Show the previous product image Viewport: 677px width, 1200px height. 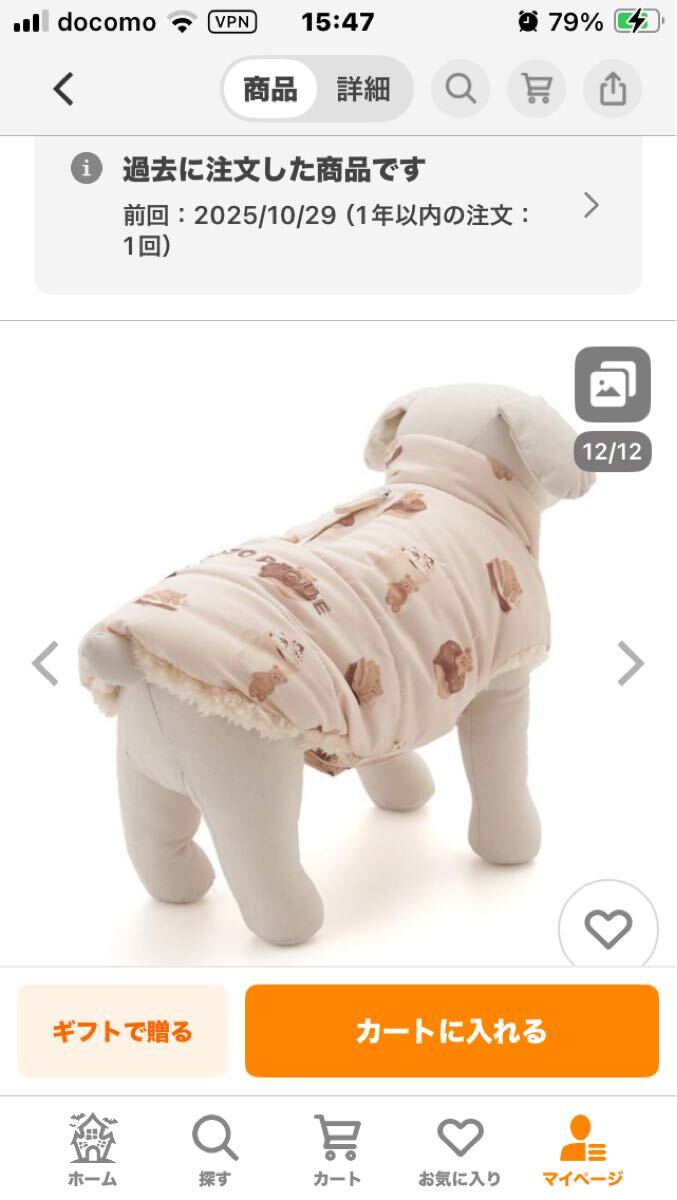click(x=46, y=663)
